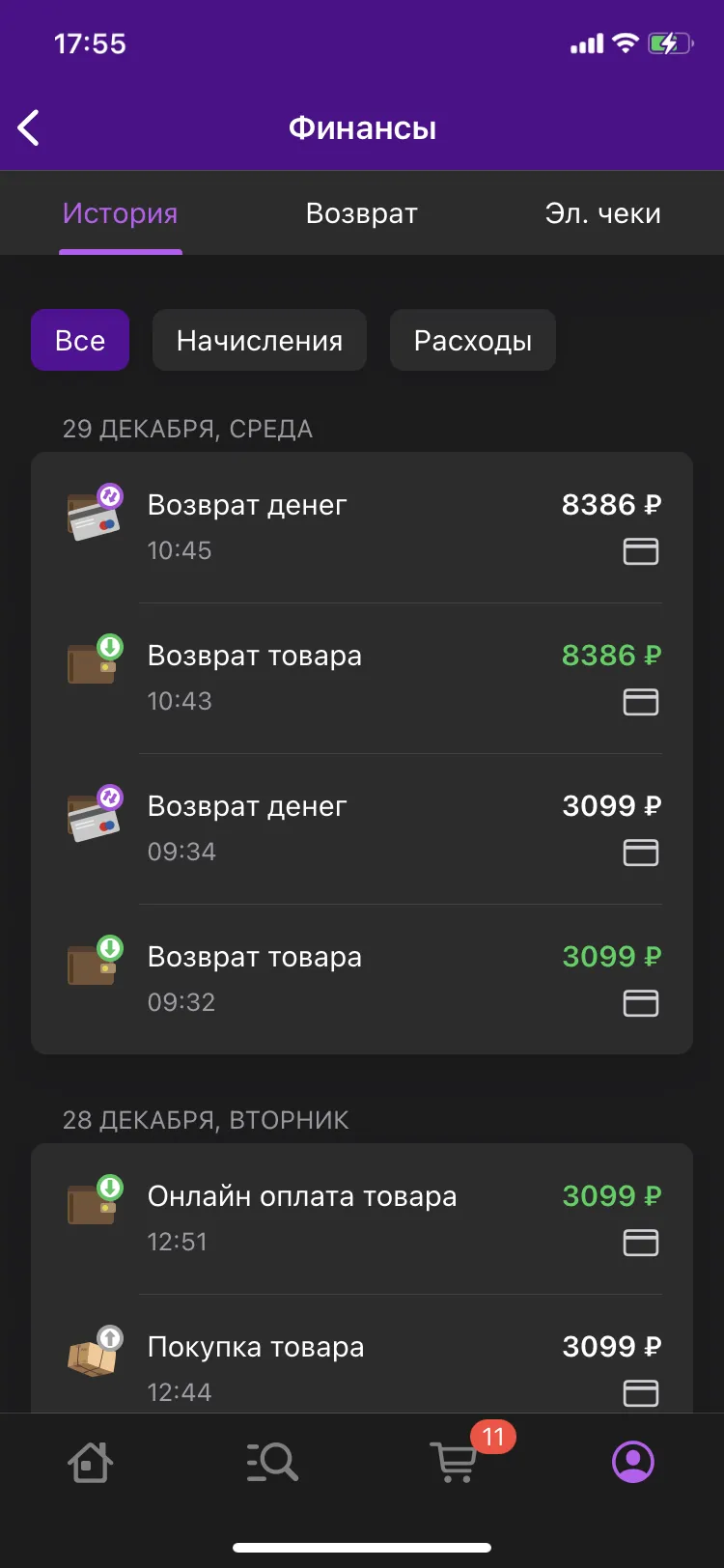View Возврат денег entry at 09:34

pyautogui.click(x=362, y=828)
